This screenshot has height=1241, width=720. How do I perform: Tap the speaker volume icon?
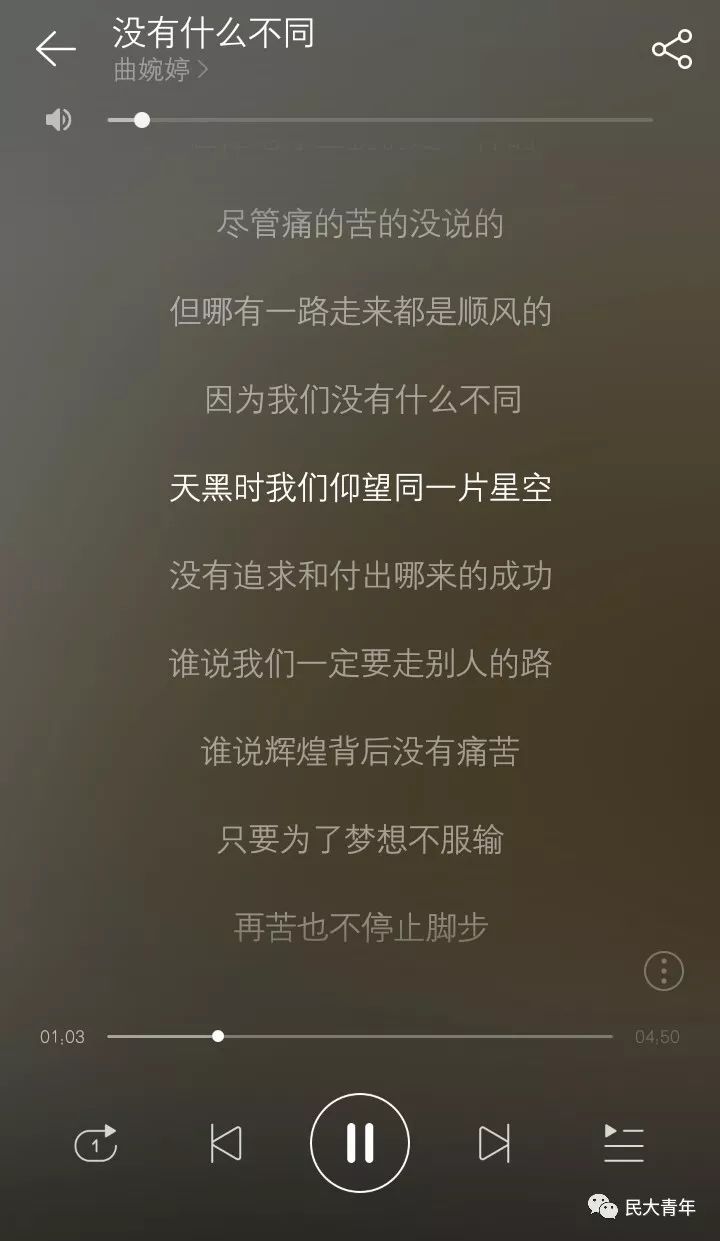click(58, 120)
